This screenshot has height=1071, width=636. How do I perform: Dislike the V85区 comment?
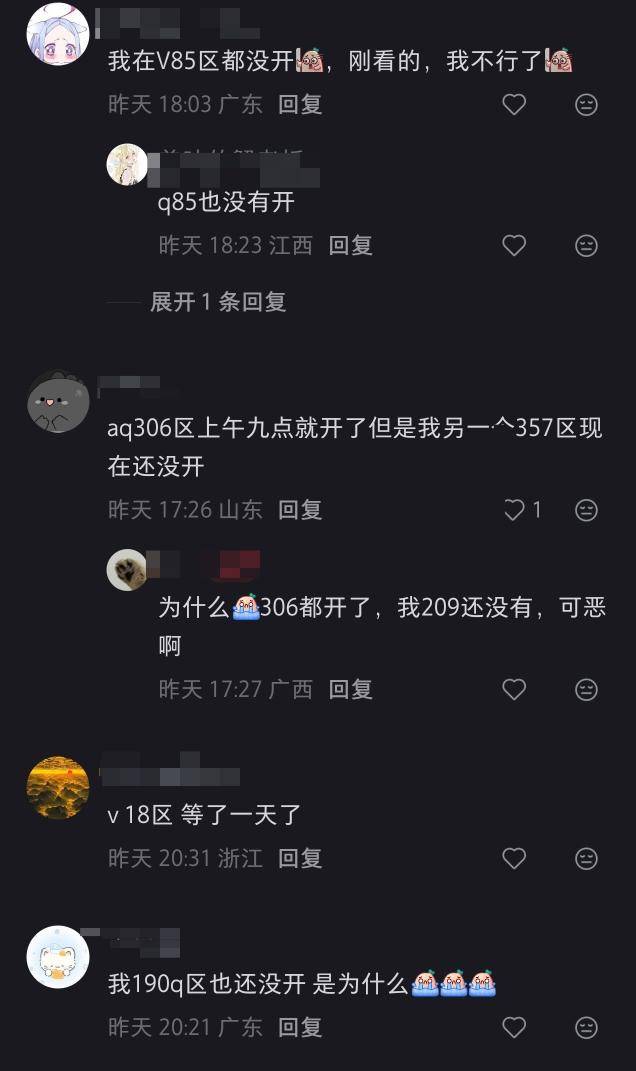[587, 104]
